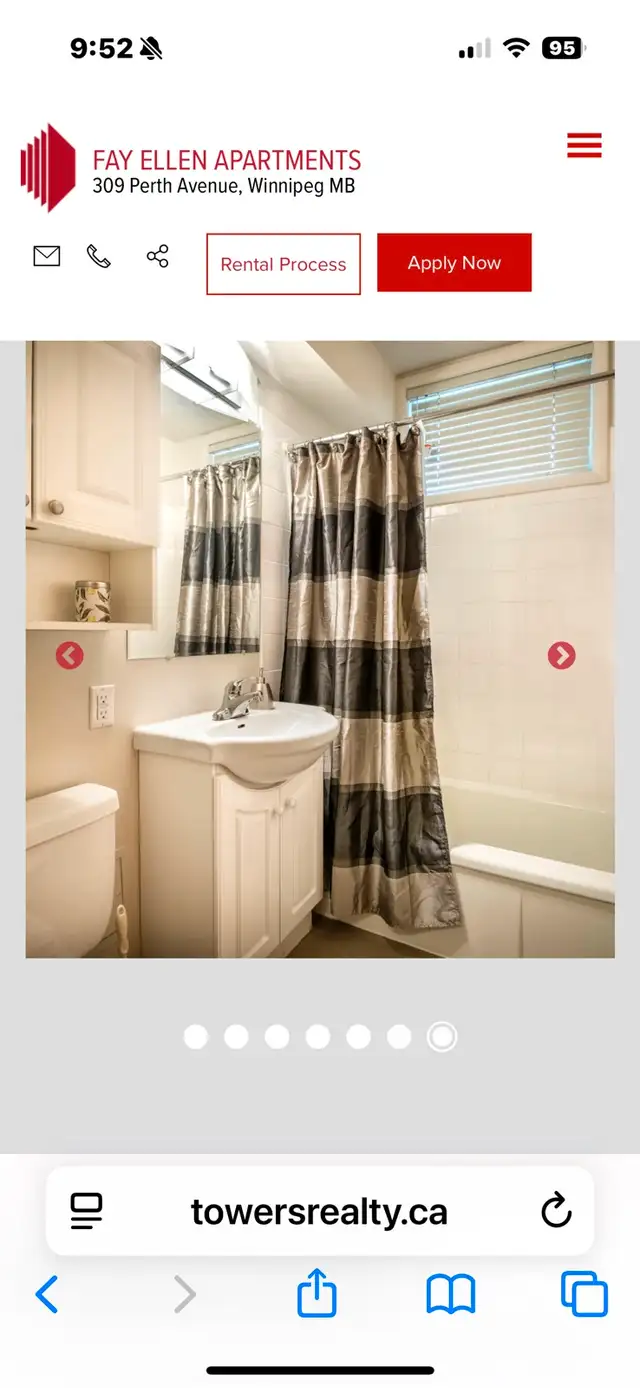The image size is (640, 1388).
Task: Tap the towersrealty.ca address bar
Action: click(319, 1212)
